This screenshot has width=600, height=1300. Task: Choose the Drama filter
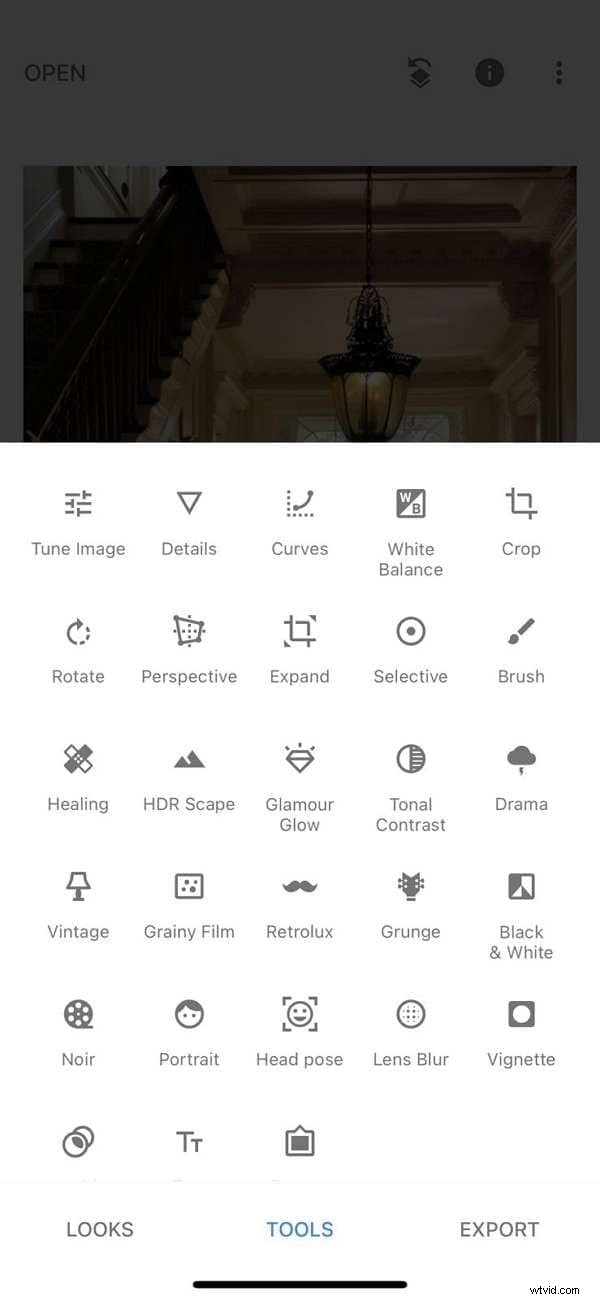(521, 777)
